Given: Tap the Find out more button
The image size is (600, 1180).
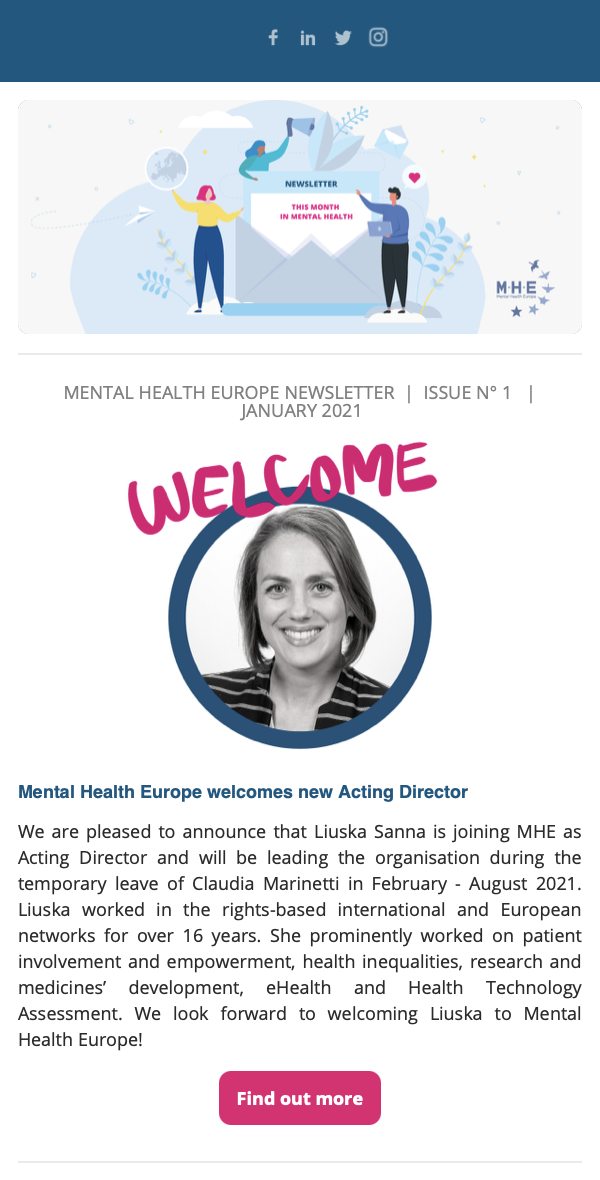Looking at the screenshot, I should tap(300, 1098).
